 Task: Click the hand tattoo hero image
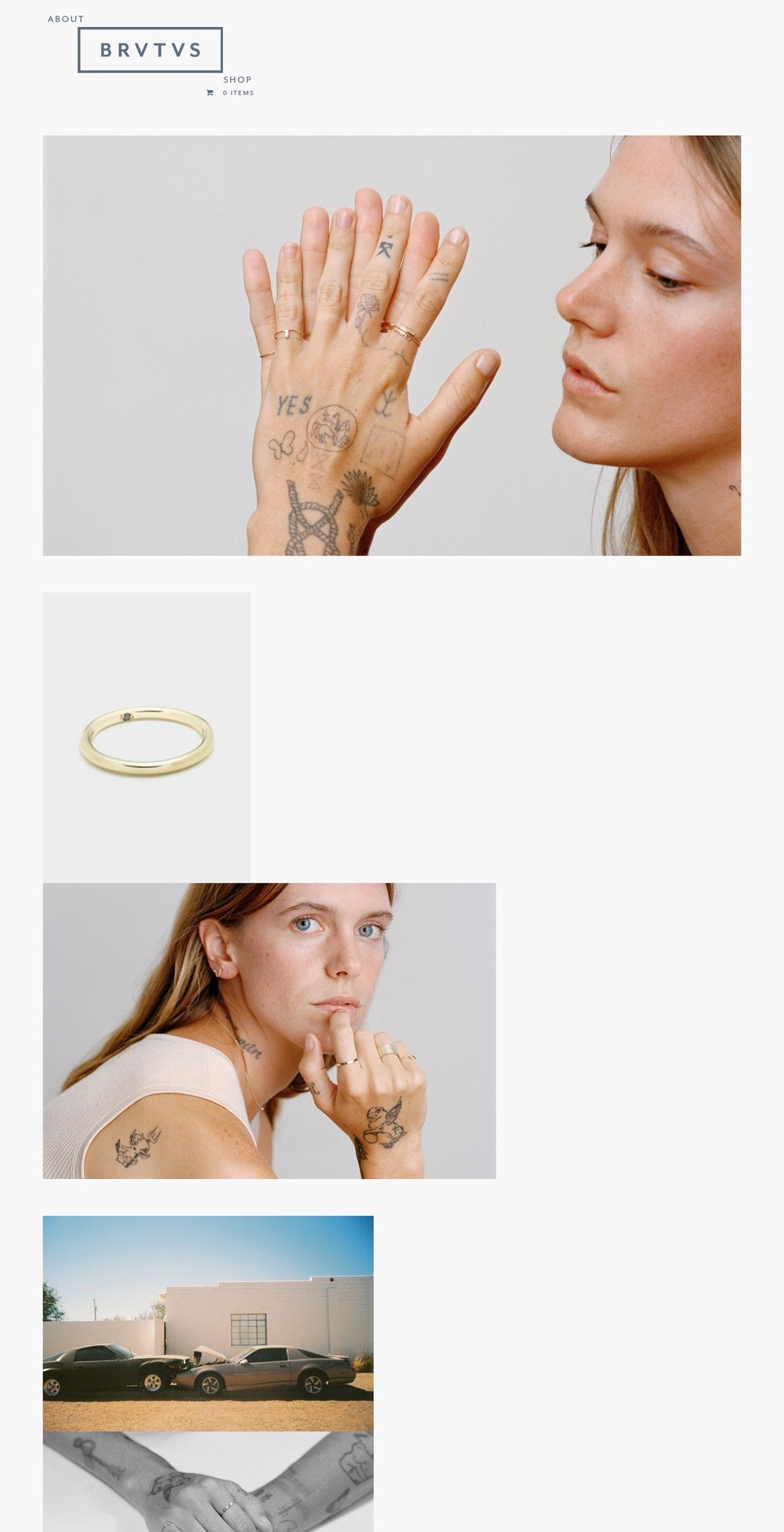pos(390,346)
